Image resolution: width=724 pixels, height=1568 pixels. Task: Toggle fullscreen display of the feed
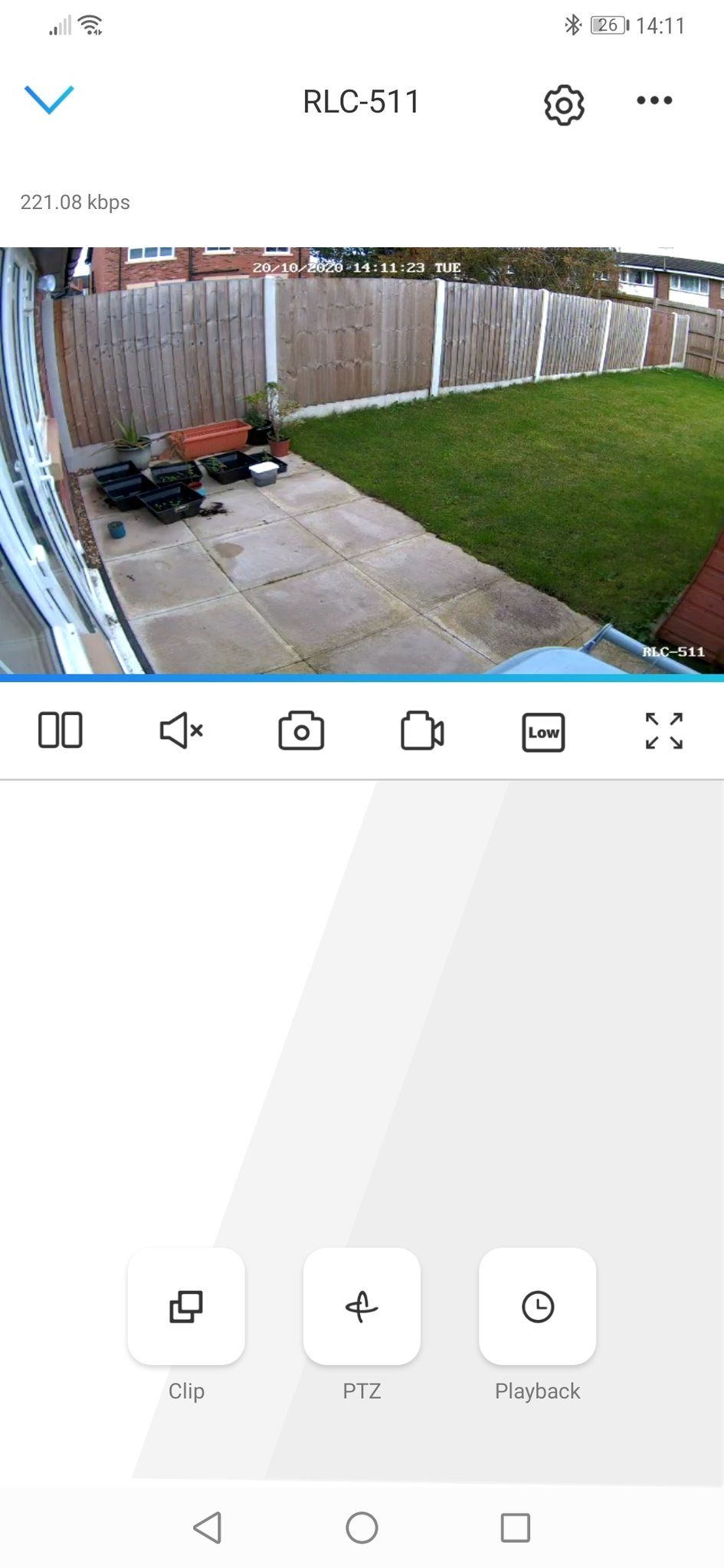point(663,730)
